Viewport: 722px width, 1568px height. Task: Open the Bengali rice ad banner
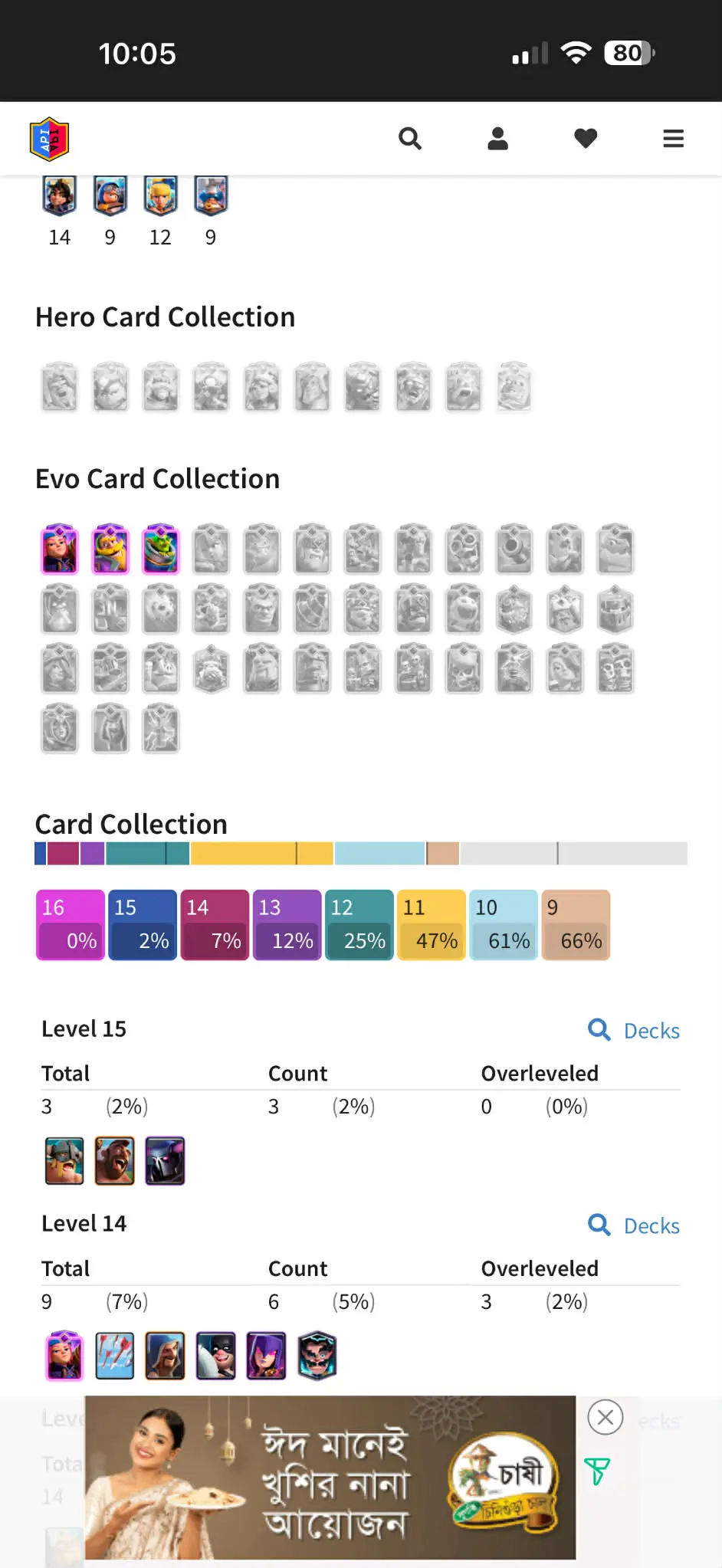330,1478
